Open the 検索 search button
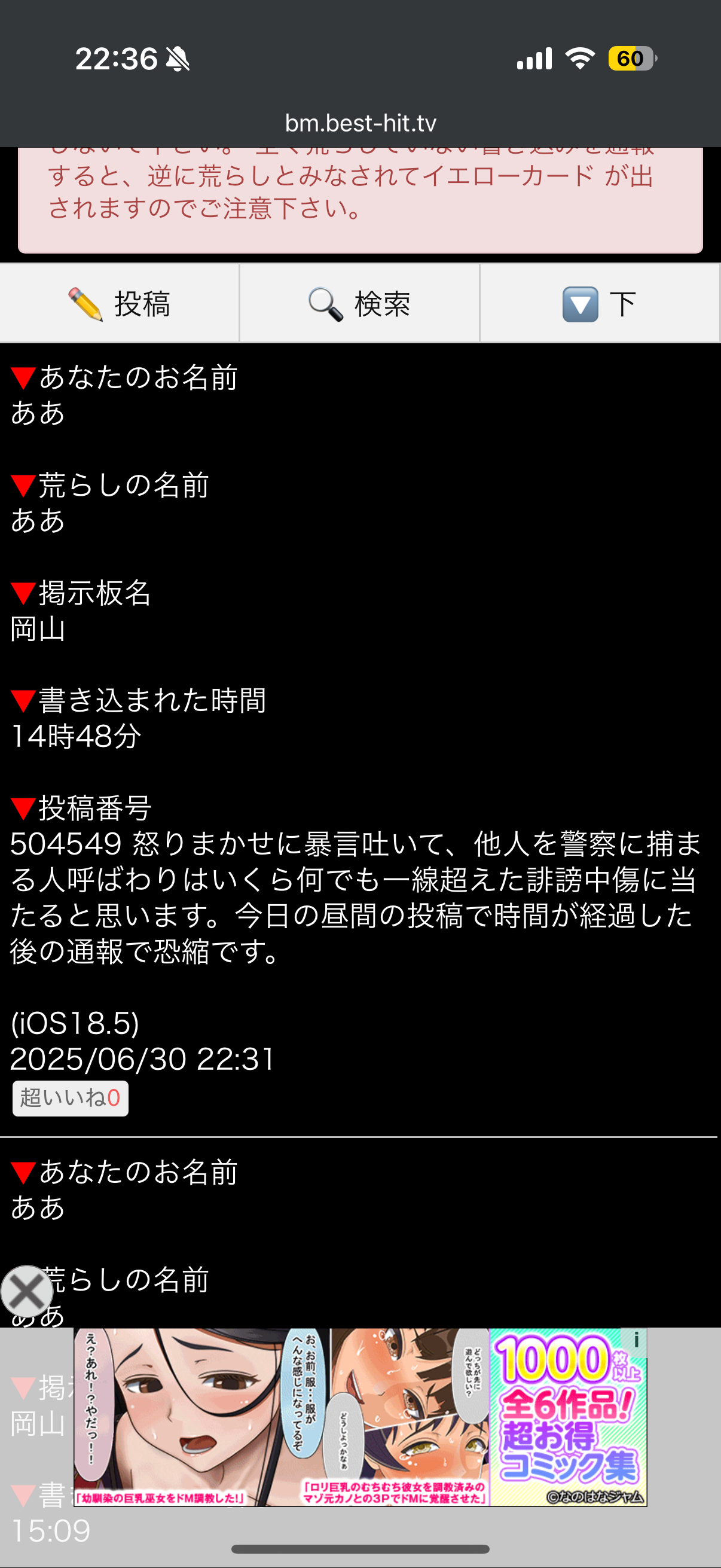This screenshot has height=1568, width=721. (x=359, y=303)
